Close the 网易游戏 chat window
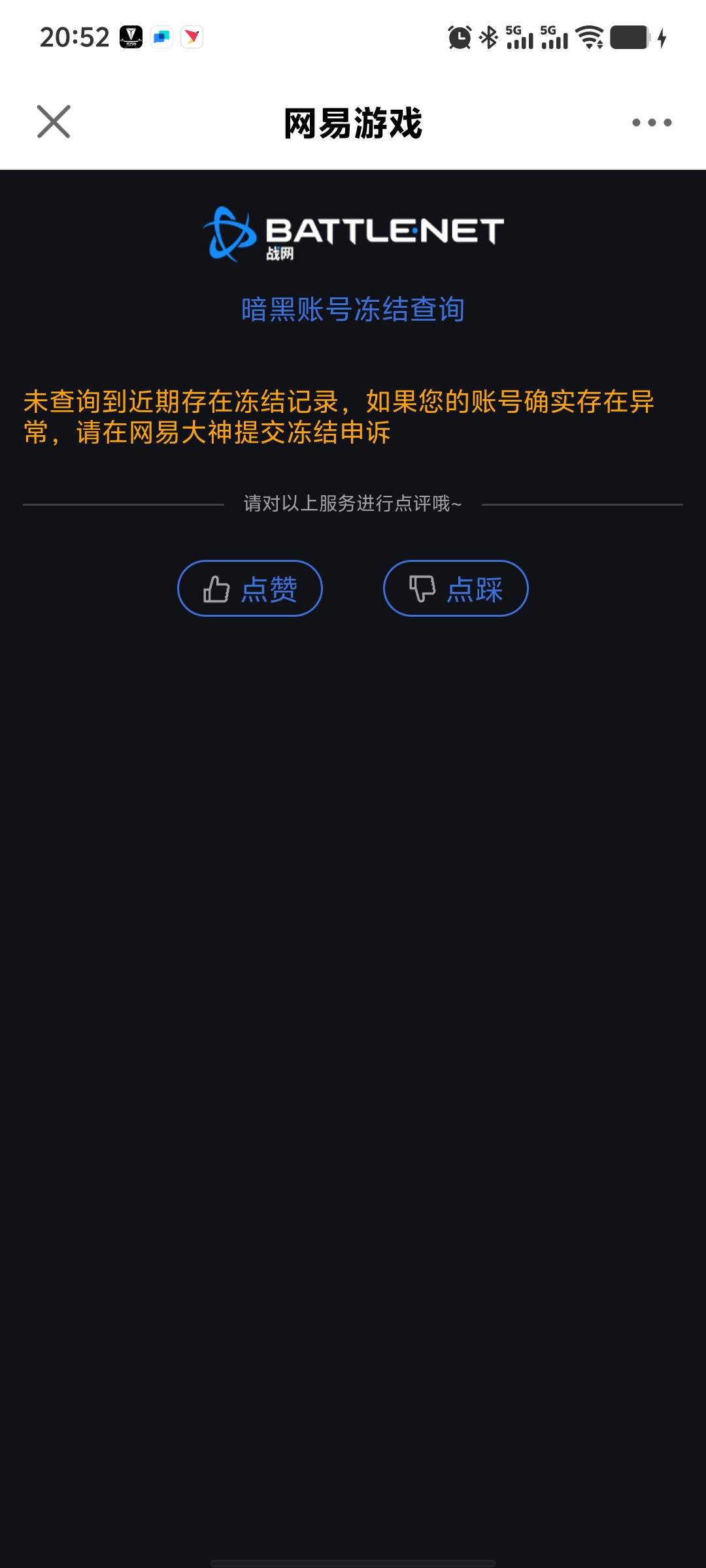This screenshot has width=706, height=1568. [x=54, y=122]
